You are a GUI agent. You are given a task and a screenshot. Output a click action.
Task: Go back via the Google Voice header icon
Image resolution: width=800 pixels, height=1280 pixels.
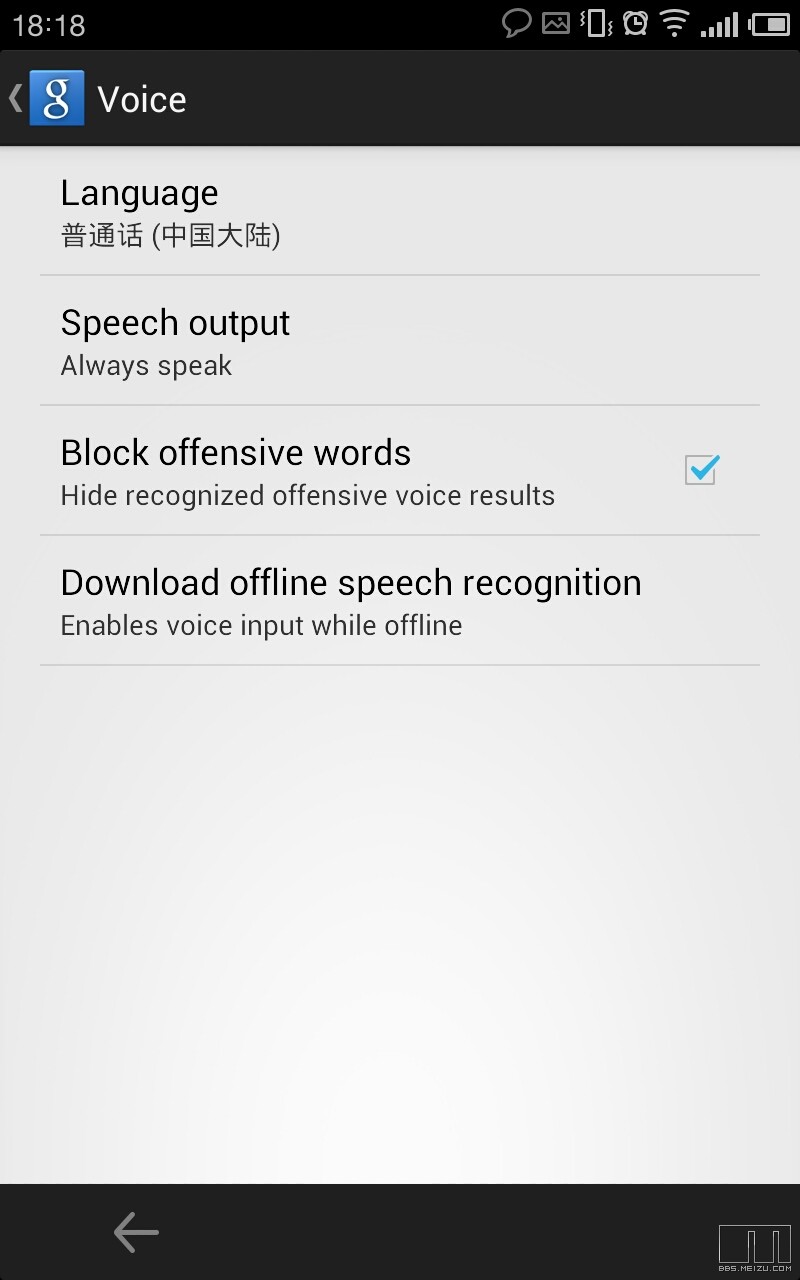click(55, 99)
